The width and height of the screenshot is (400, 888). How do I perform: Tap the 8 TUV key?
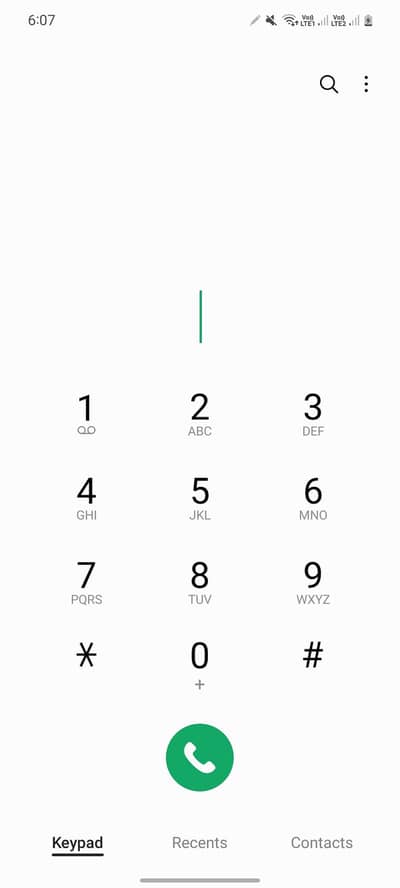[x=199, y=583]
